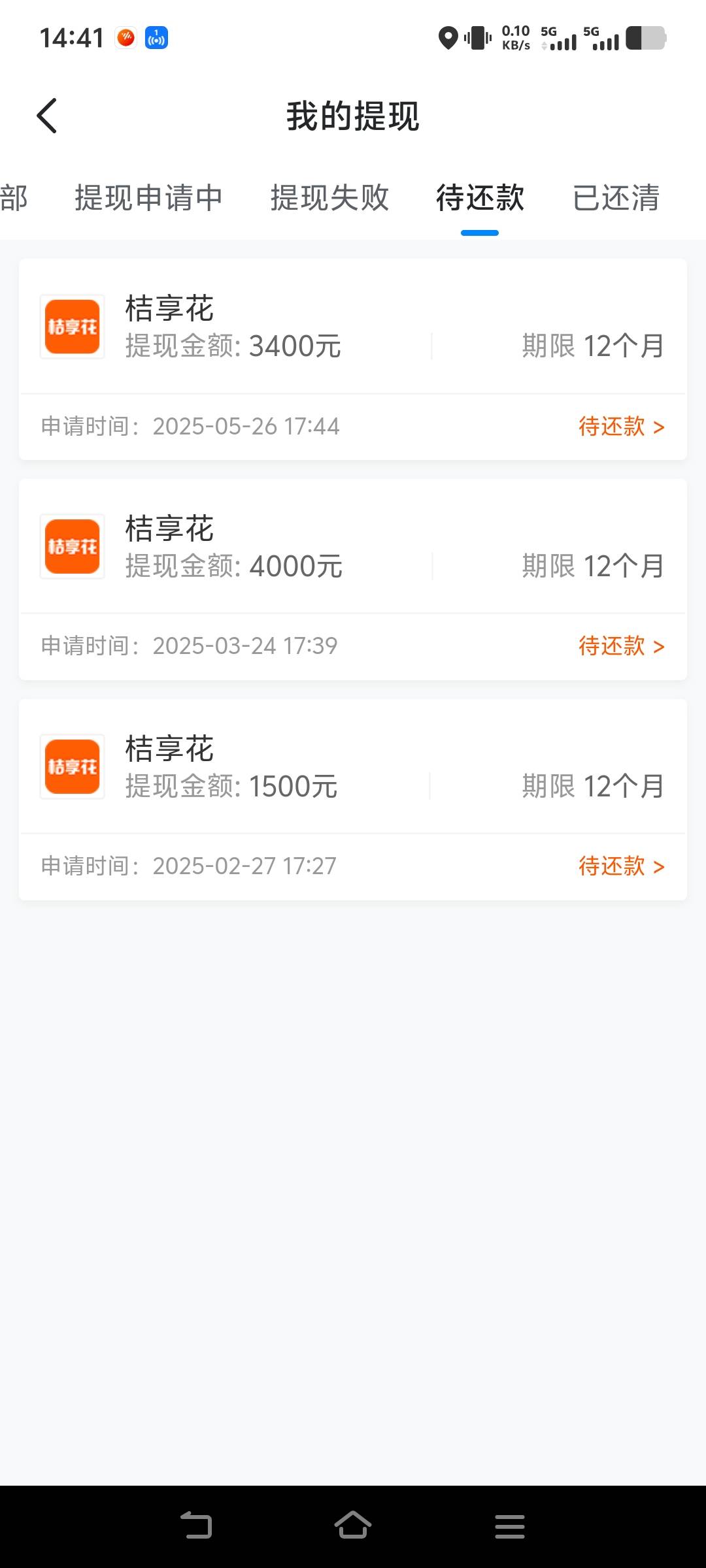Go to the system home screen
This screenshot has width=706, height=1568.
(353, 1526)
